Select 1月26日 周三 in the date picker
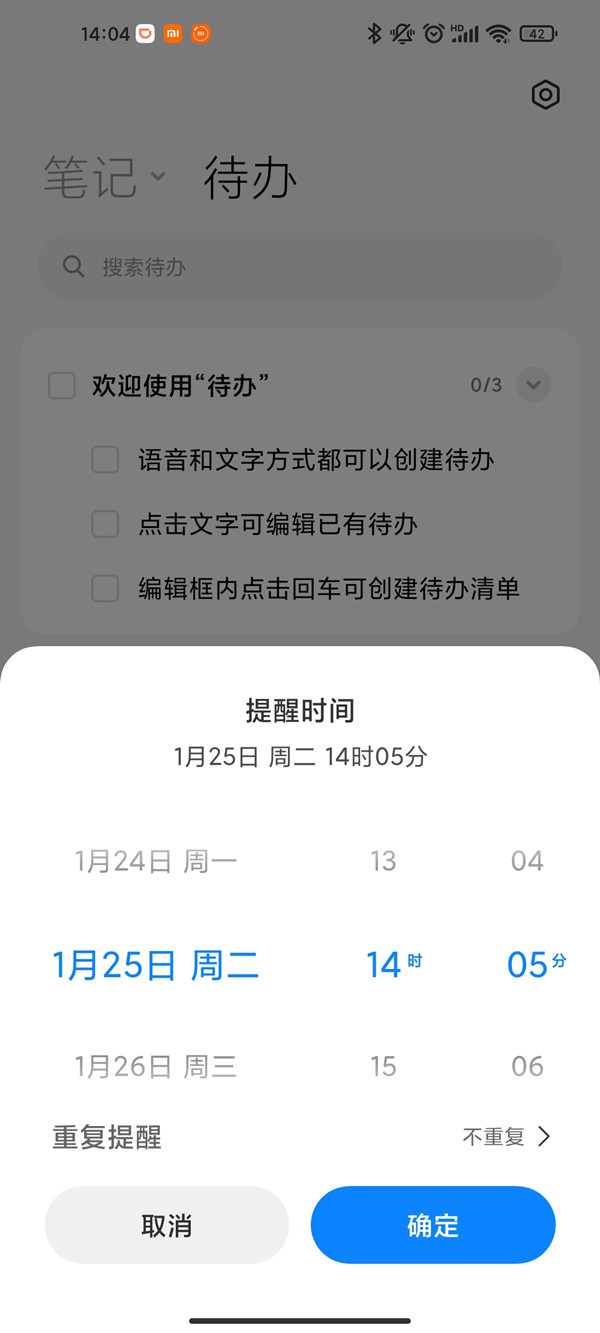600x1333 pixels. 156,1066
